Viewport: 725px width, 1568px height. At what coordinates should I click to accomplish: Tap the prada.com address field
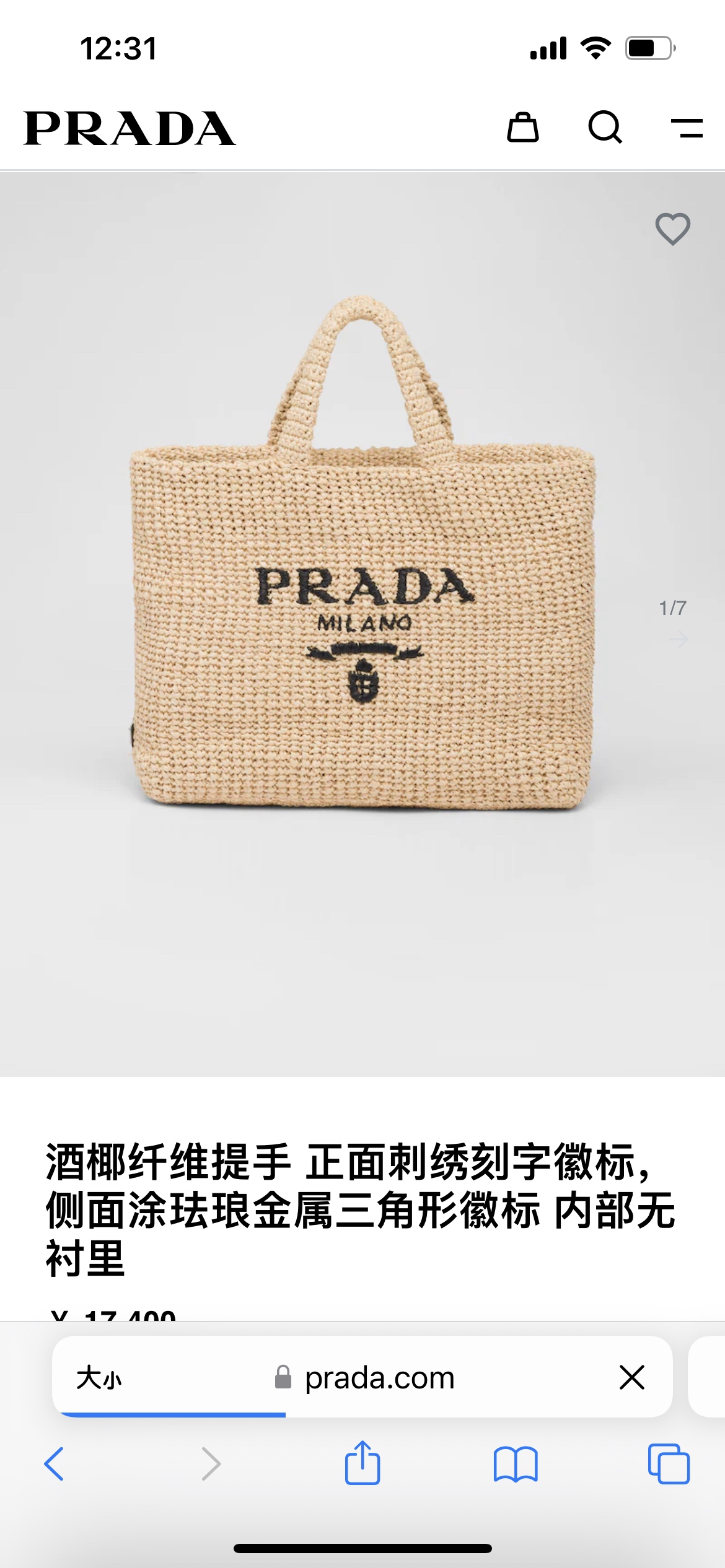[365, 1378]
